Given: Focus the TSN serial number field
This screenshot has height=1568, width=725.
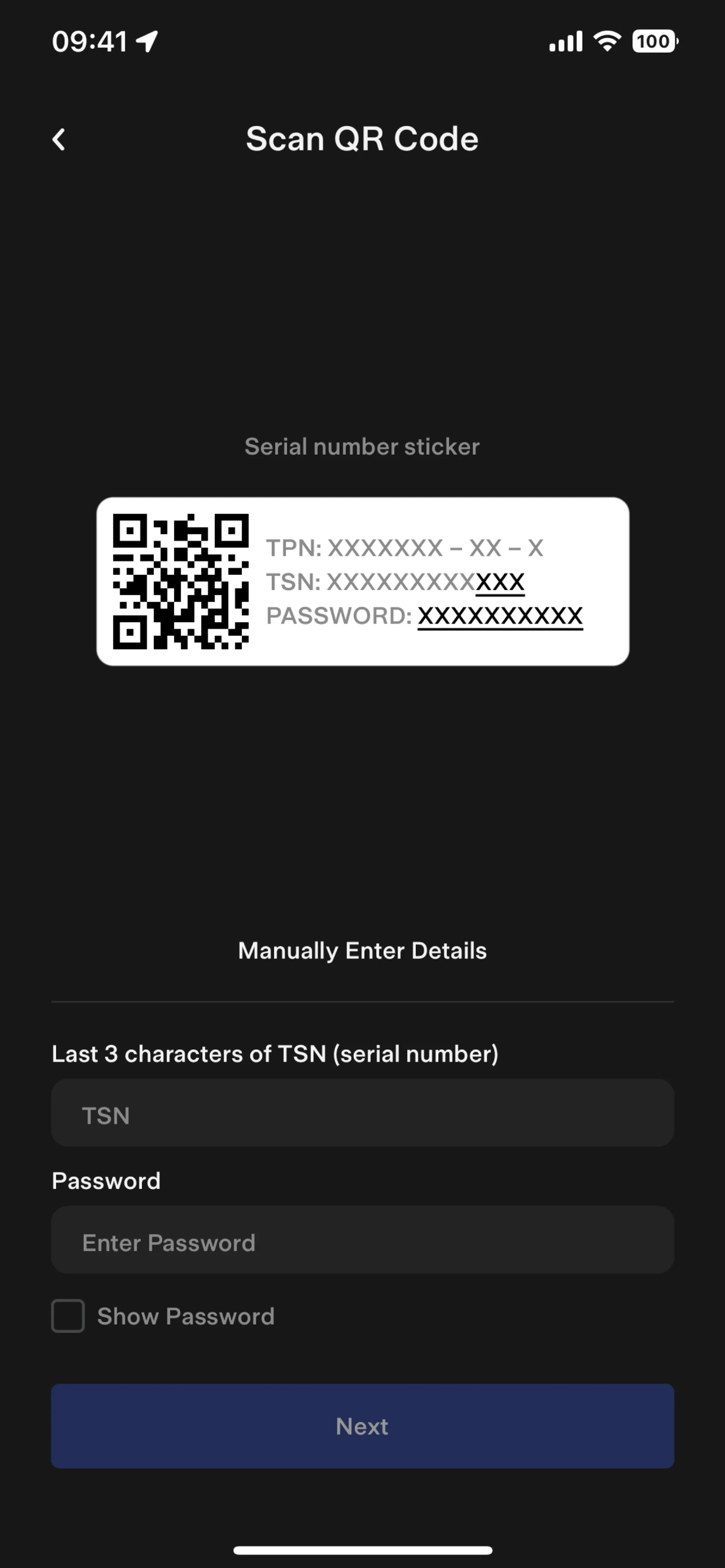Looking at the screenshot, I should point(362,1113).
